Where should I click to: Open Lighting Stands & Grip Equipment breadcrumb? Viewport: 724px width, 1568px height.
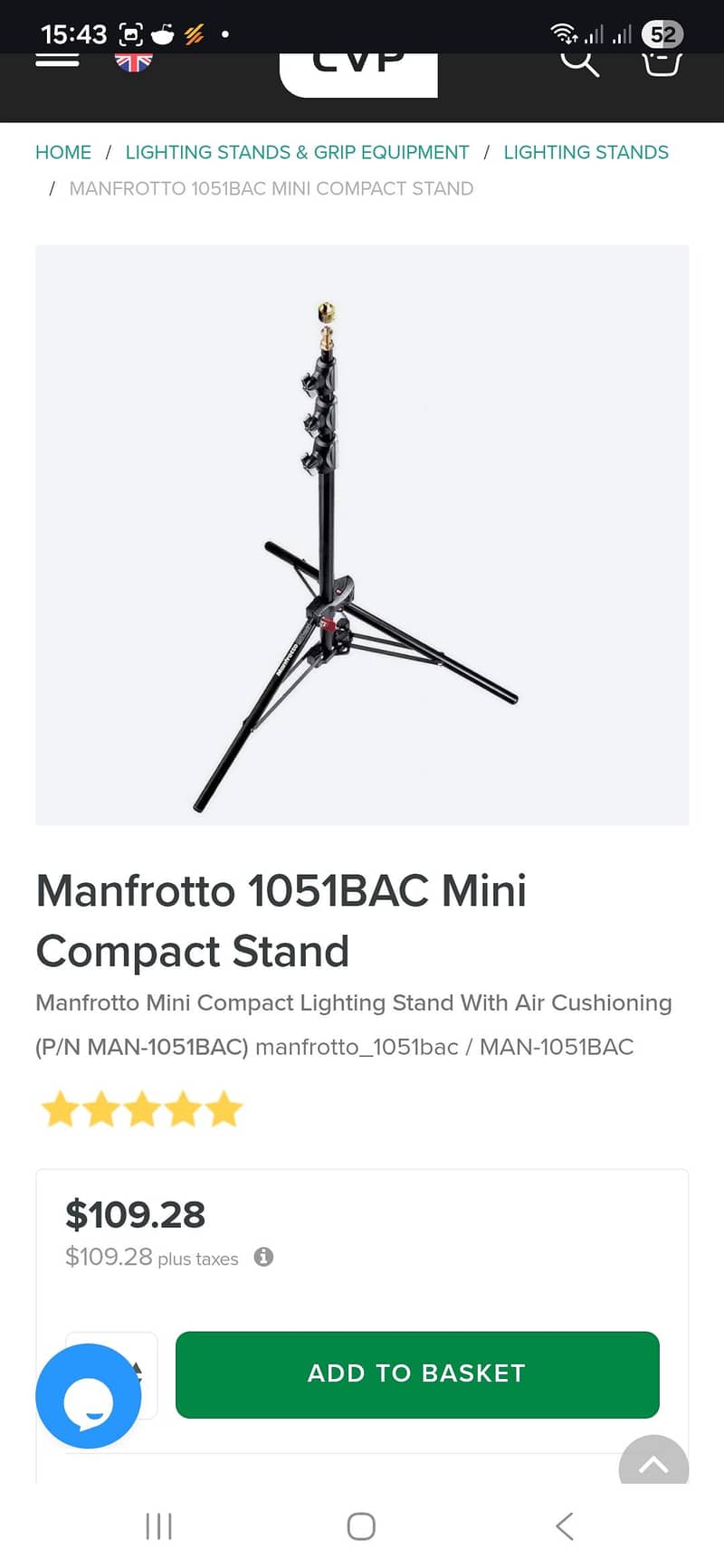click(297, 152)
